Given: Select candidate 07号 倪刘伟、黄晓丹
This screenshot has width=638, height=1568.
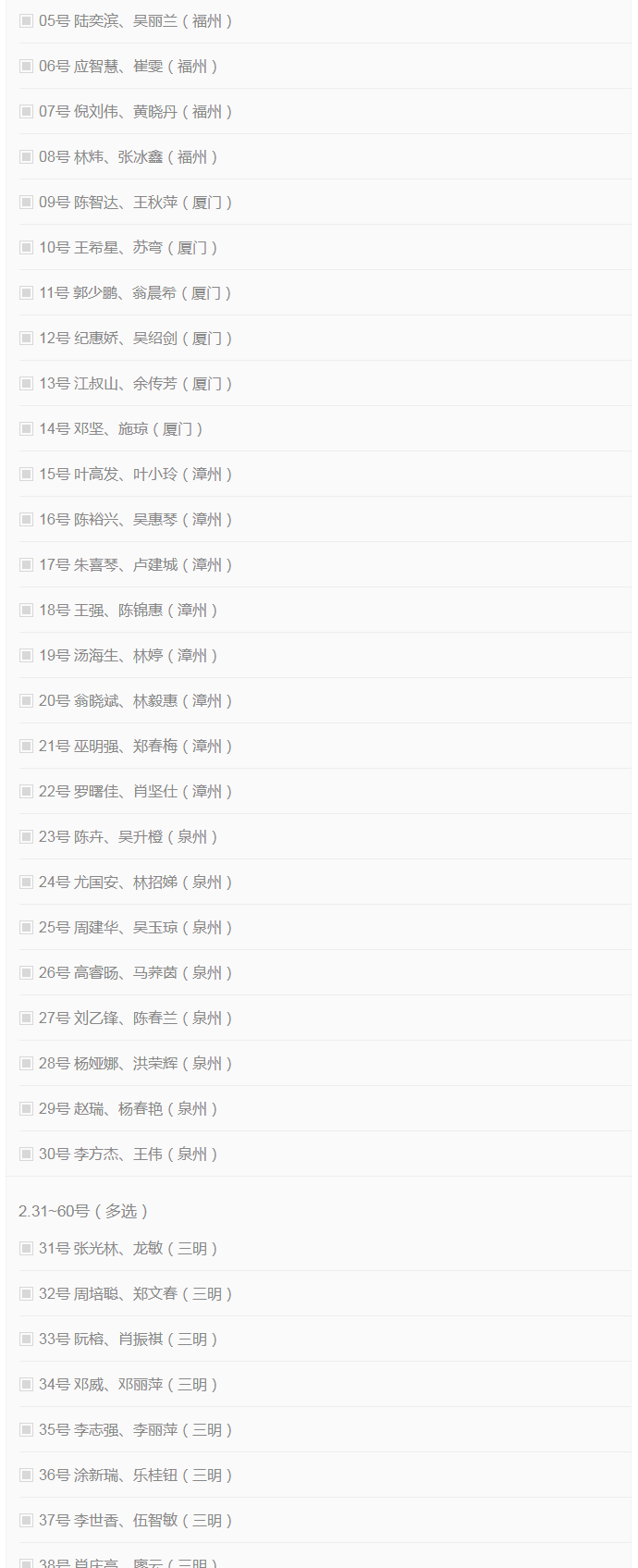Looking at the screenshot, I should [x=27, y=111].
